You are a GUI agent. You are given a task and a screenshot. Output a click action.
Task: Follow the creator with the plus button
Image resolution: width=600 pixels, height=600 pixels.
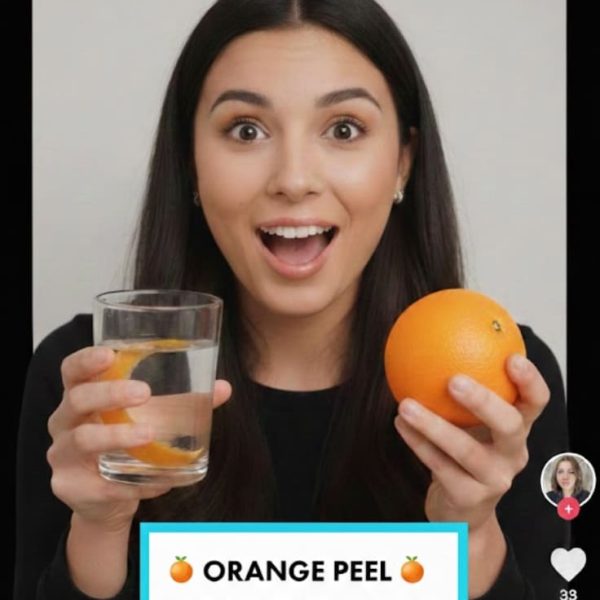point(568,508)
